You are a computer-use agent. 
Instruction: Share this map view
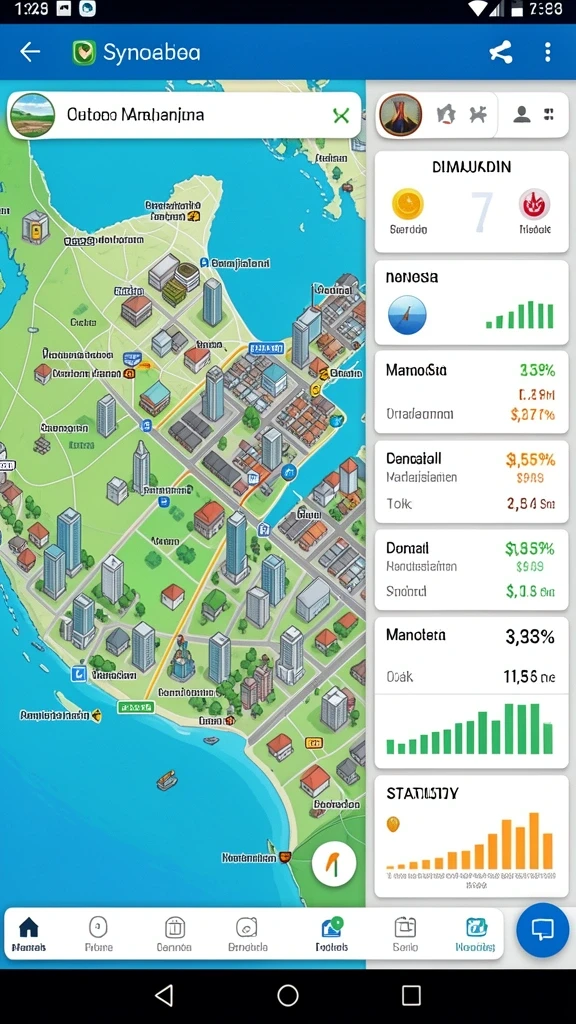click(x=501, y=52)
